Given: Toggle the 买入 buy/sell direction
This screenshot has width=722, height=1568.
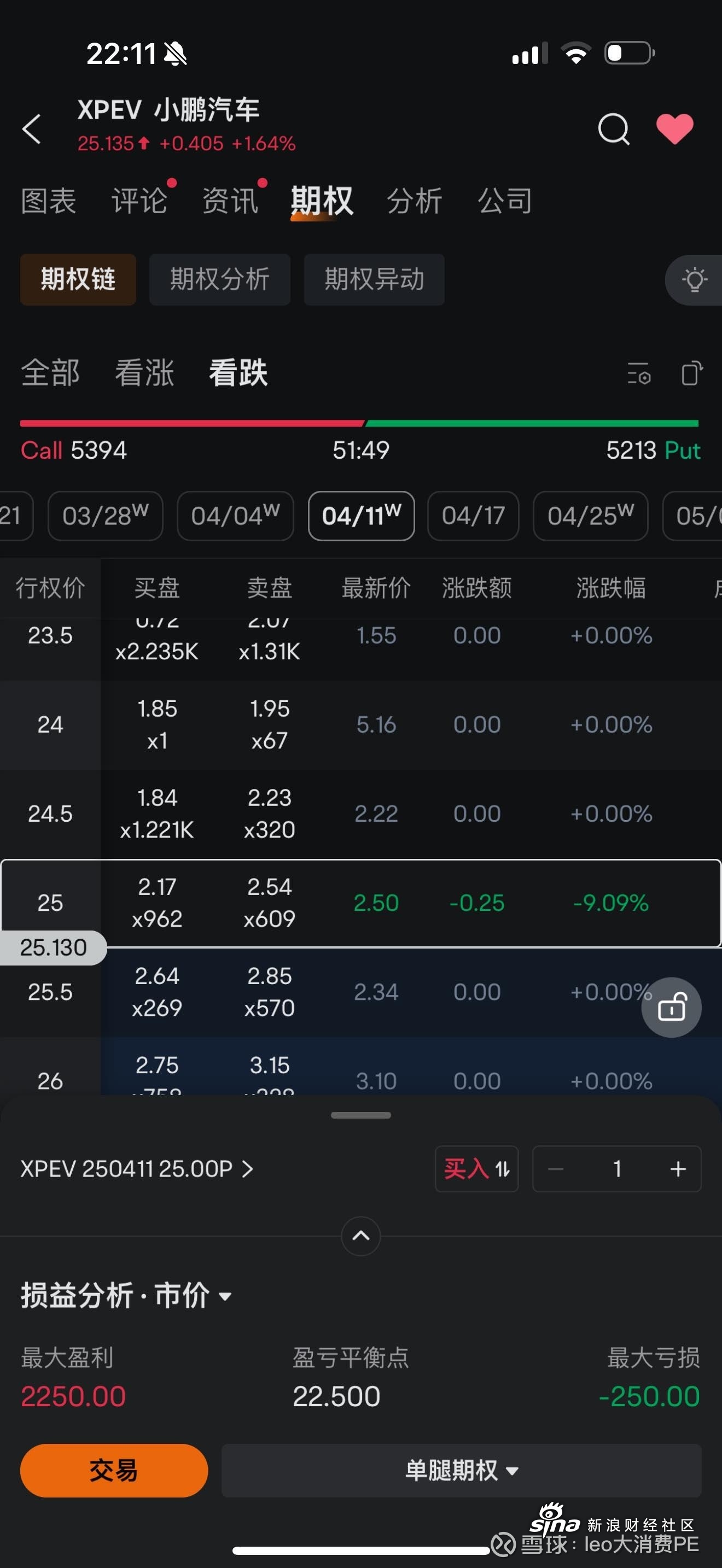Looking at the screenshot, I should pos(476,1169).
